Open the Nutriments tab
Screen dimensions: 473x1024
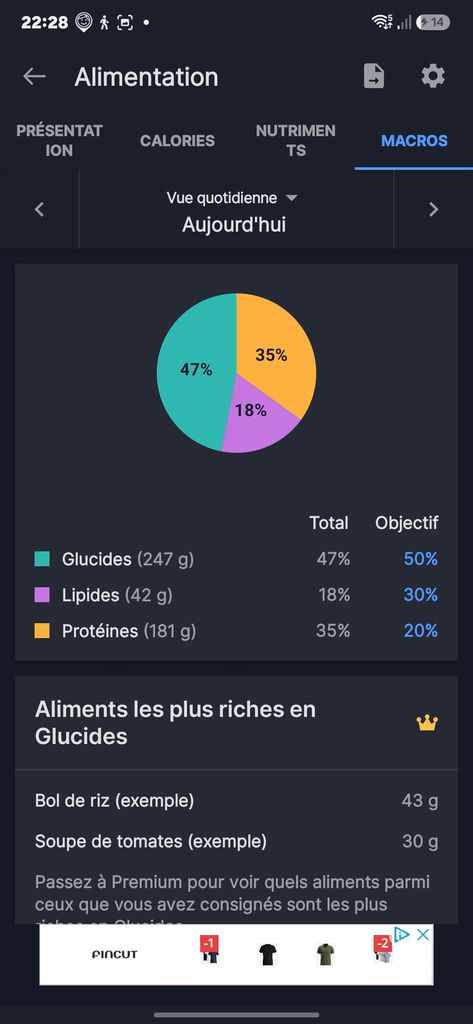click(x=295, y=140)
